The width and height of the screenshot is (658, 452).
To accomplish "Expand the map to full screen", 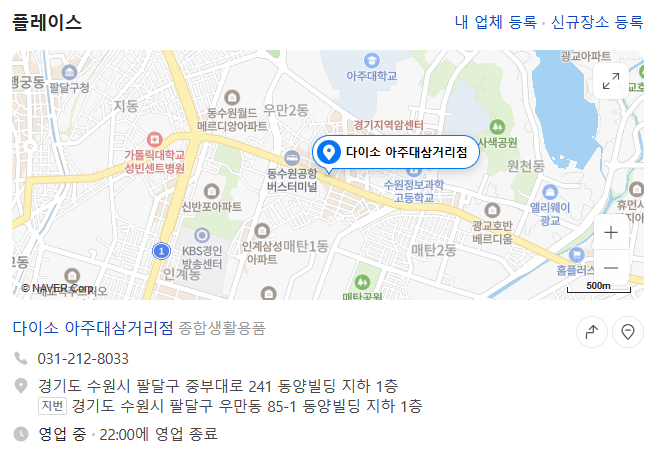I will click(x=611, y=82).
